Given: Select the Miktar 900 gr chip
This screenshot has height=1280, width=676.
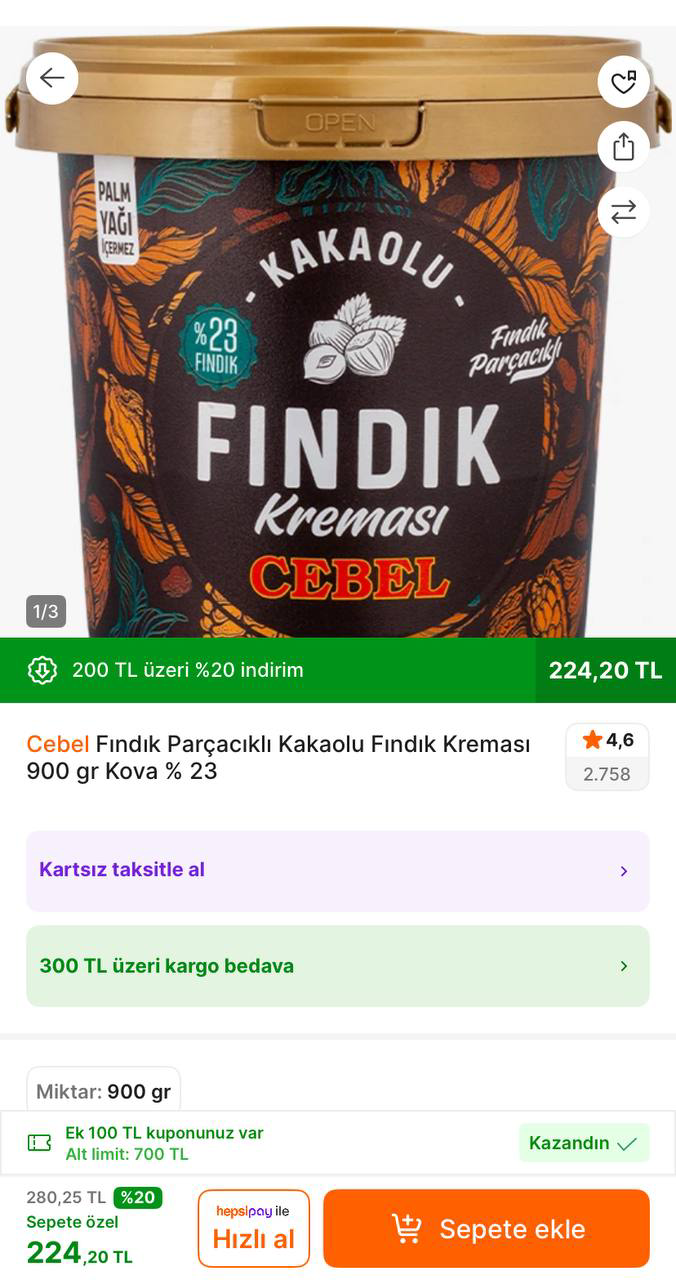Looking at the screenshot, I should coord(104,1091).
